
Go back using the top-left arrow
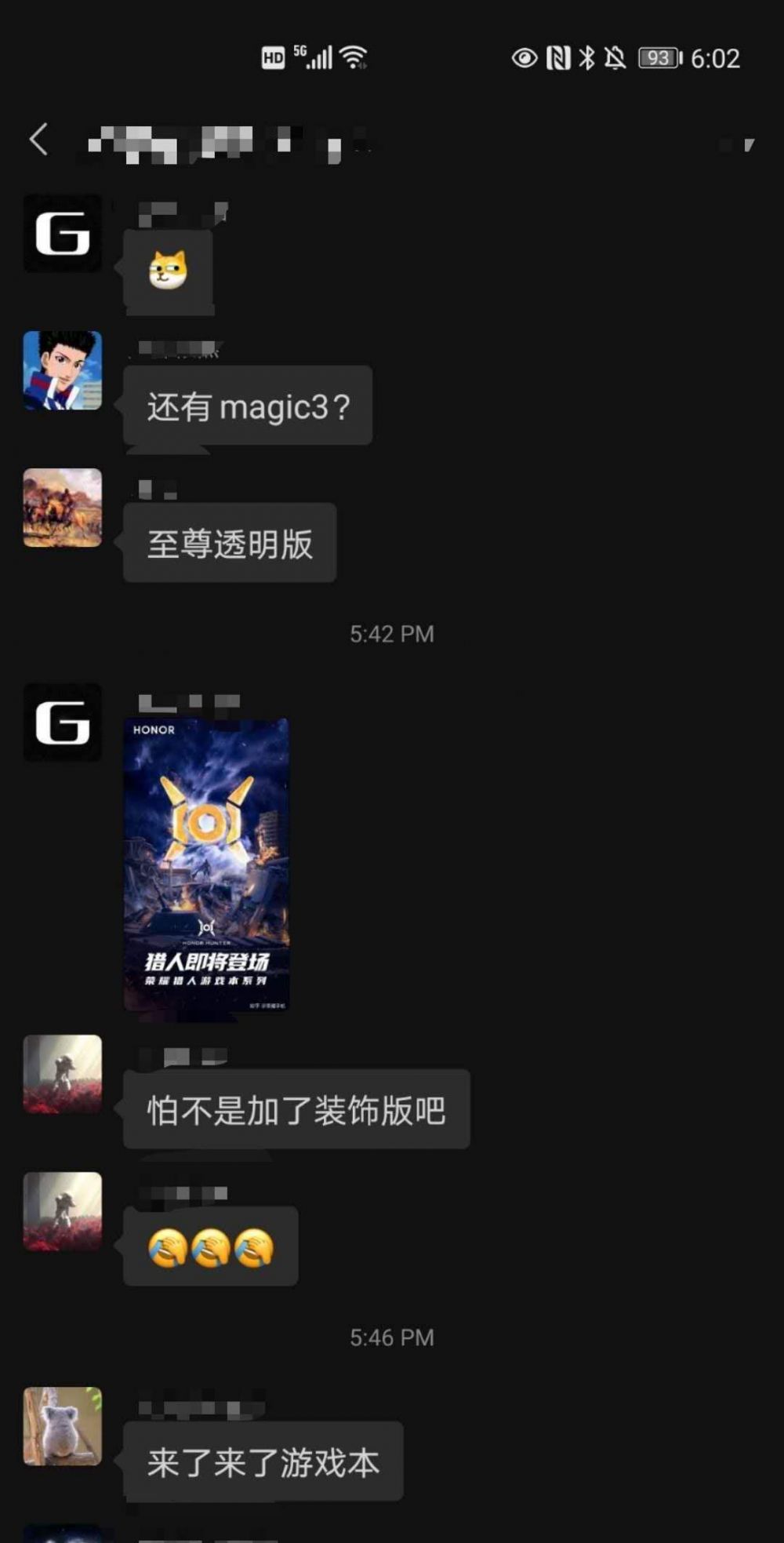point(38,140)
